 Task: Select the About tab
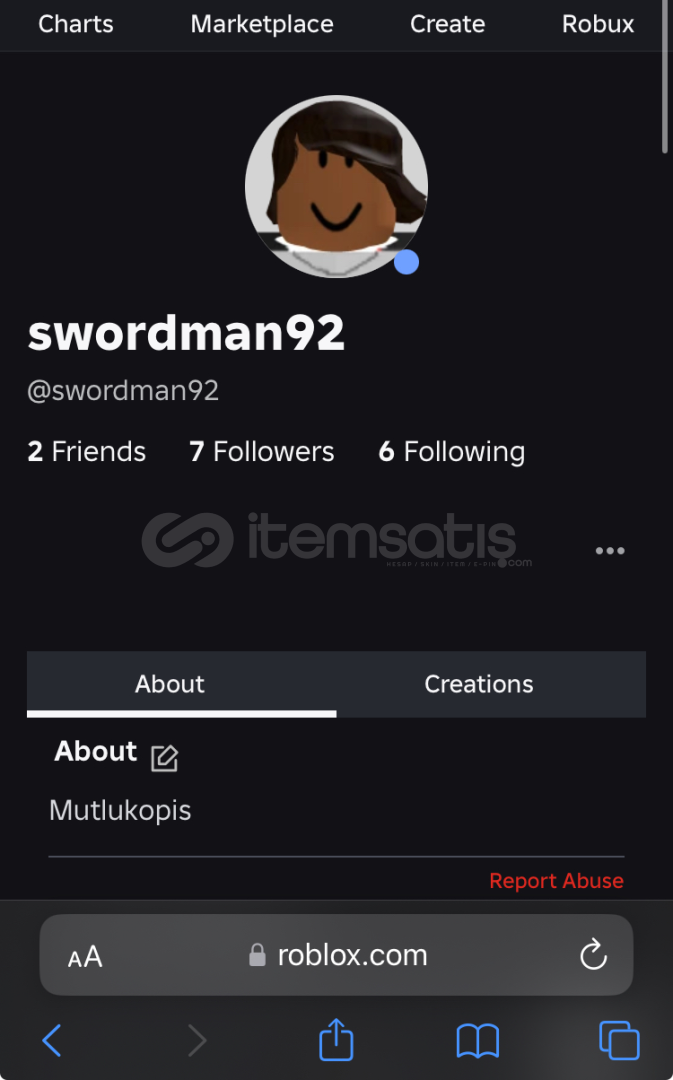pyautogui.click(x=169, y=684)
